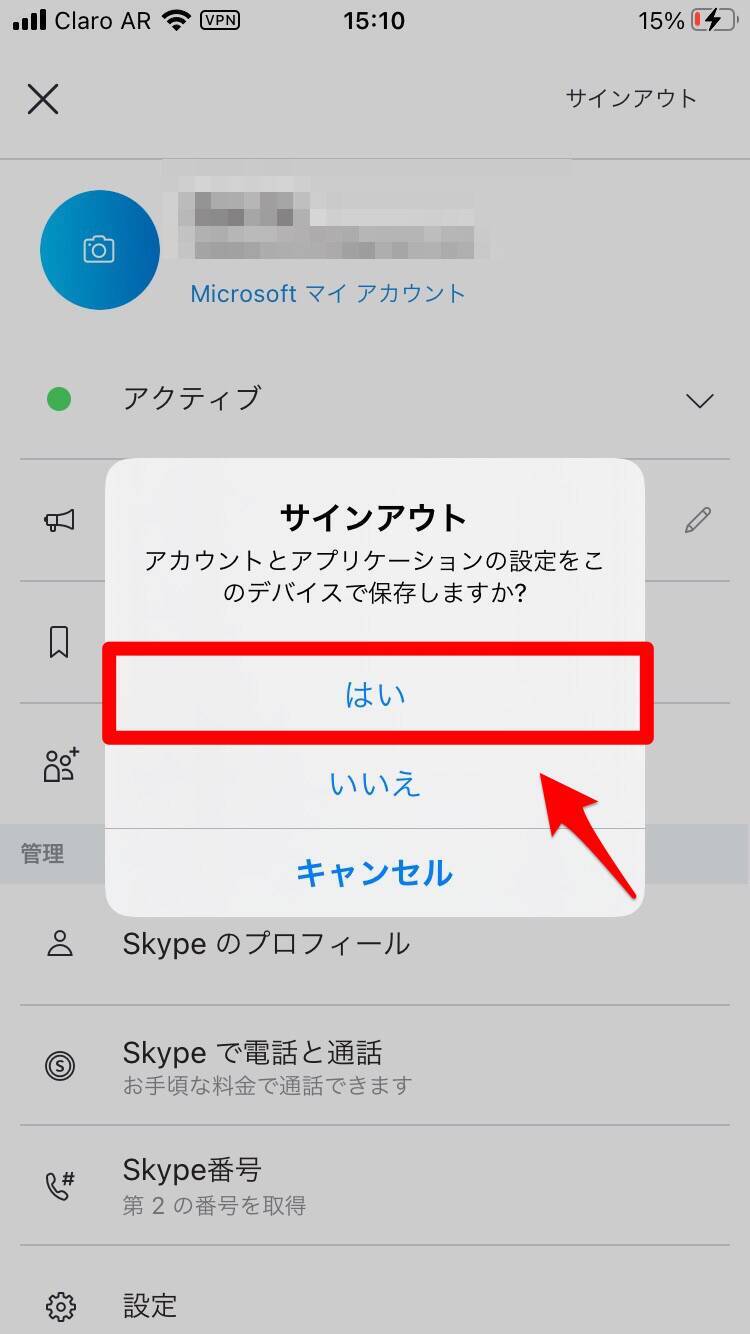
Task: Expand the アクティブ status dropdown
Action: (x=699, y=400)
